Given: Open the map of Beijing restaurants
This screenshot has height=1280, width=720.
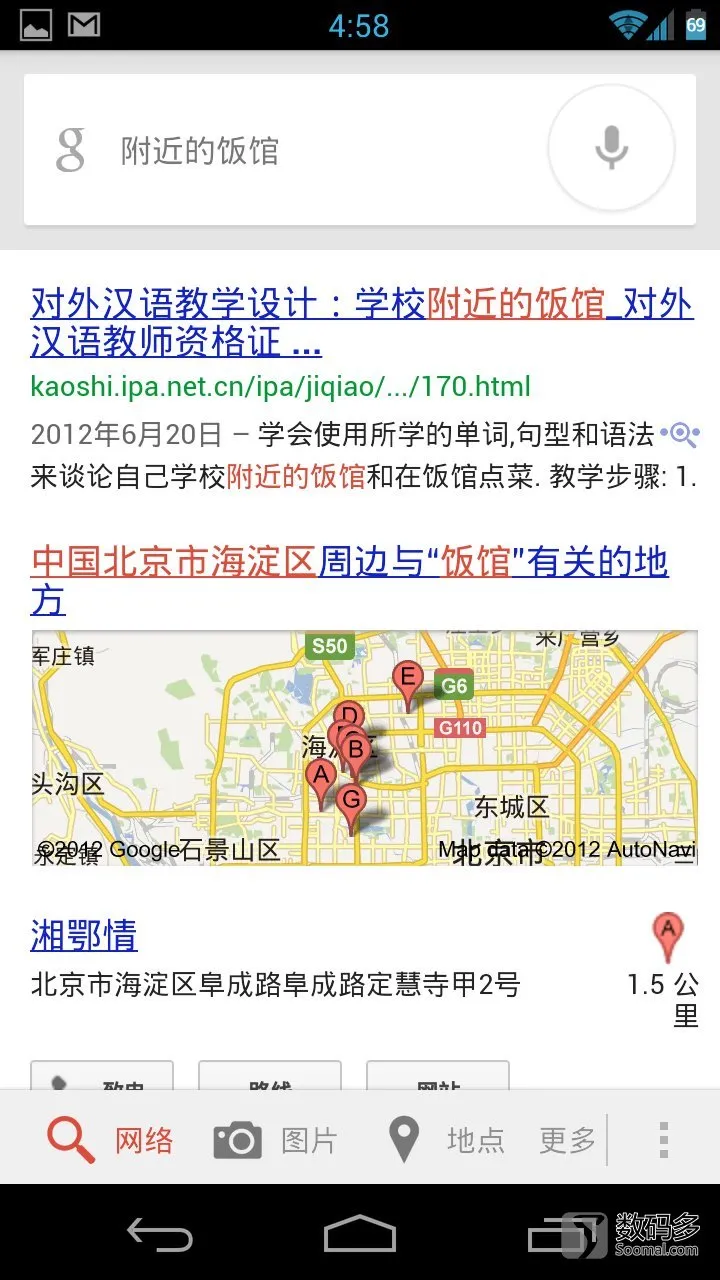Looking at the screenshot, I should 364,747.
